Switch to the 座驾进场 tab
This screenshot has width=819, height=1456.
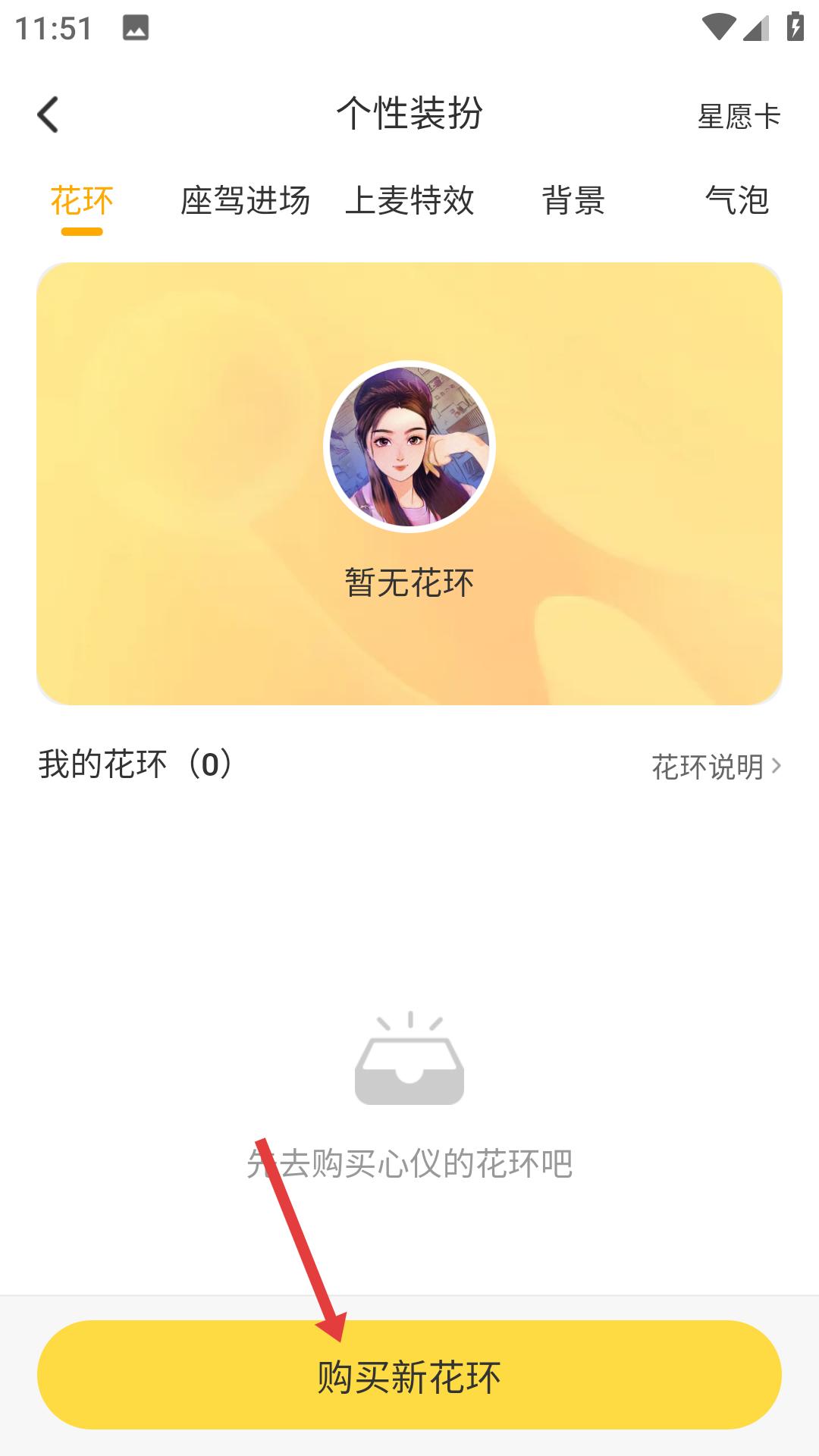(246, 201)
